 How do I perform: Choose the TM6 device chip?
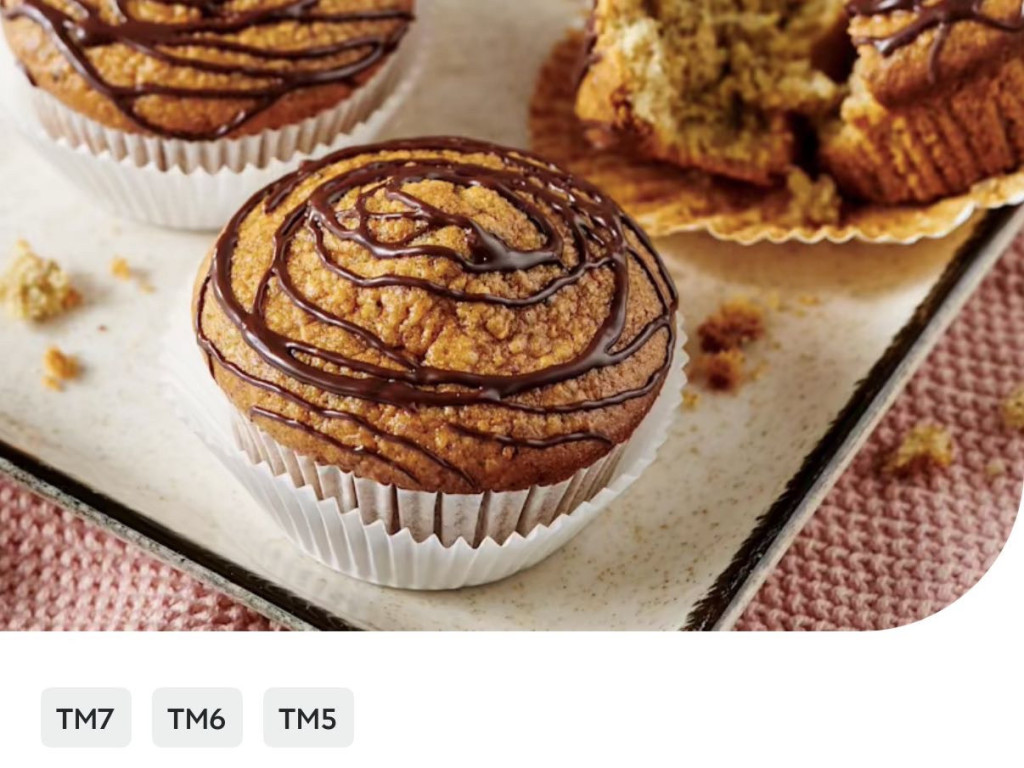(197, 718)
